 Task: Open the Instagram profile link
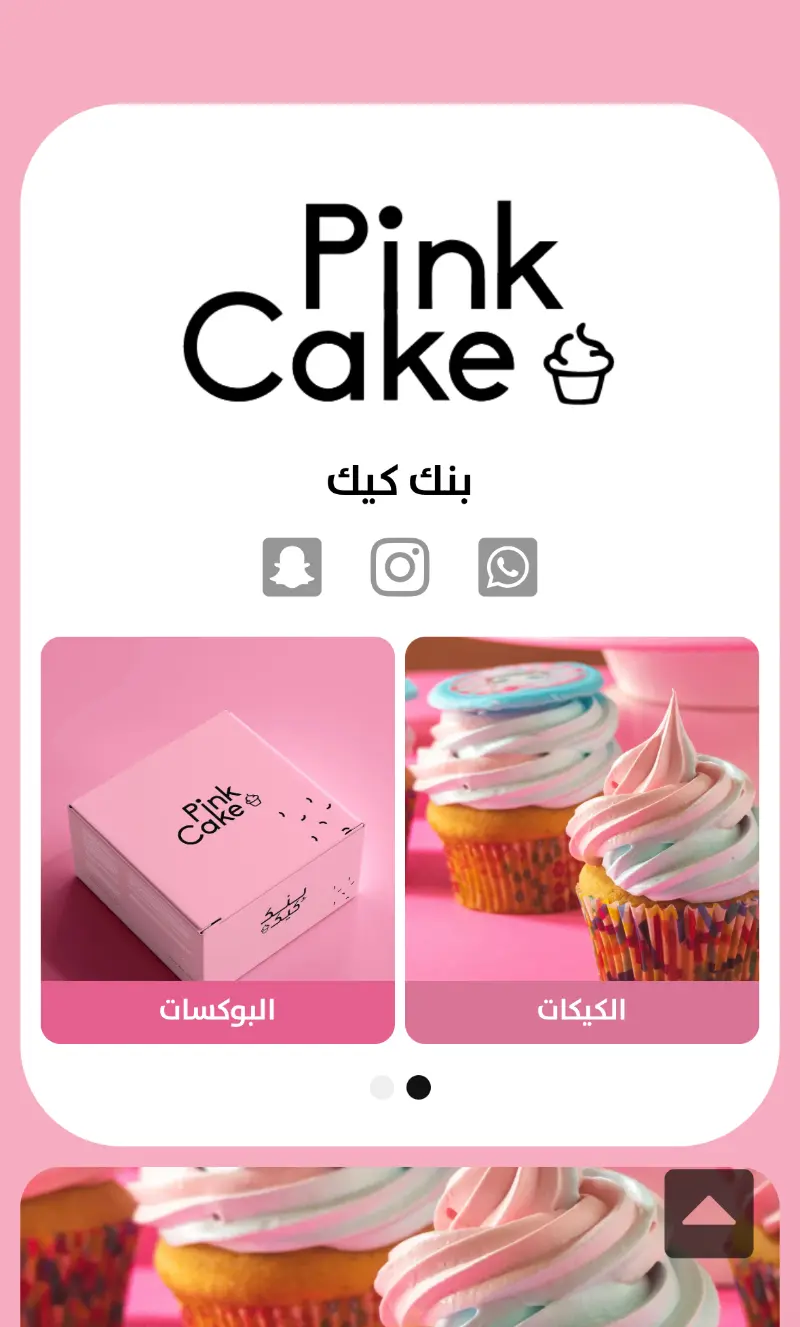point(400,567)
